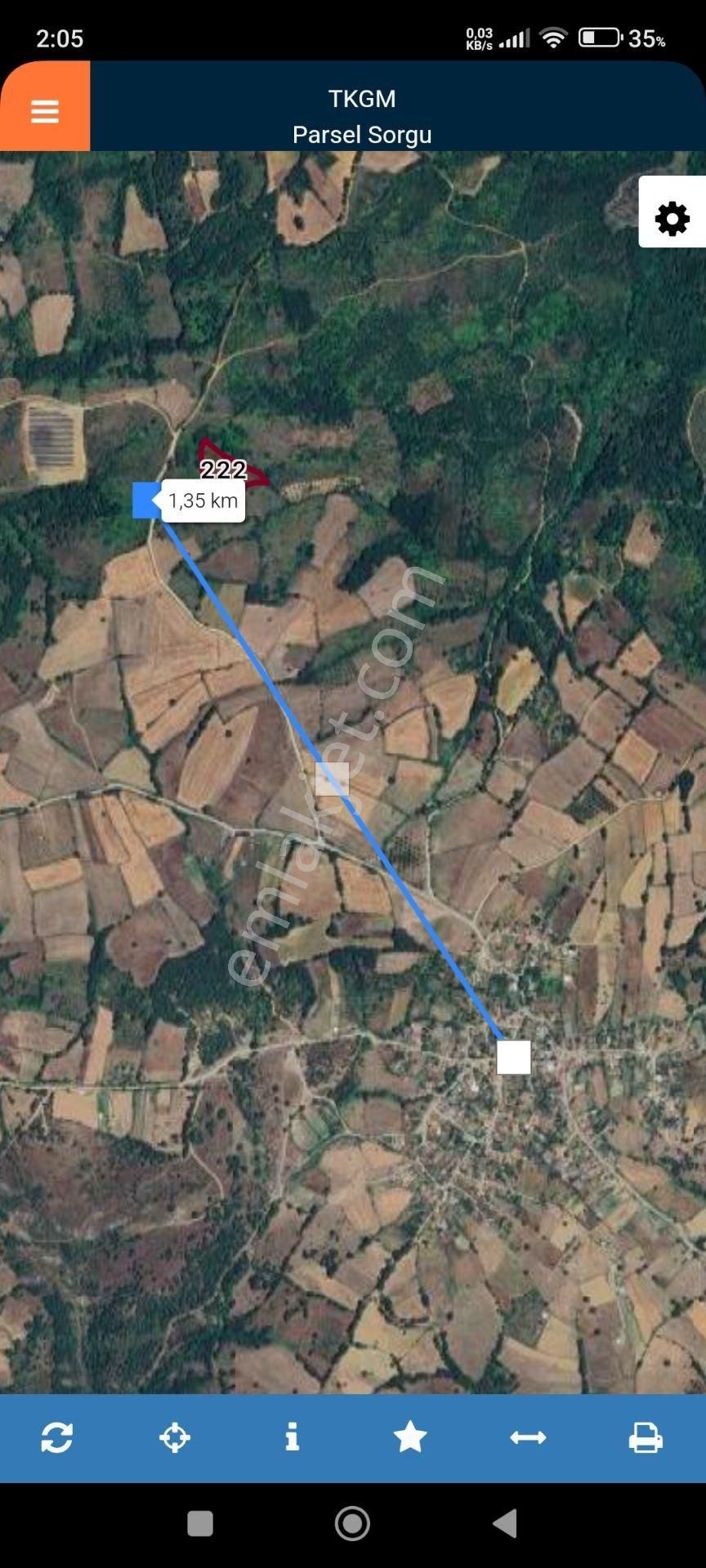
Task: Tap the 1,35 km distance label
Action: pos(203,500)
